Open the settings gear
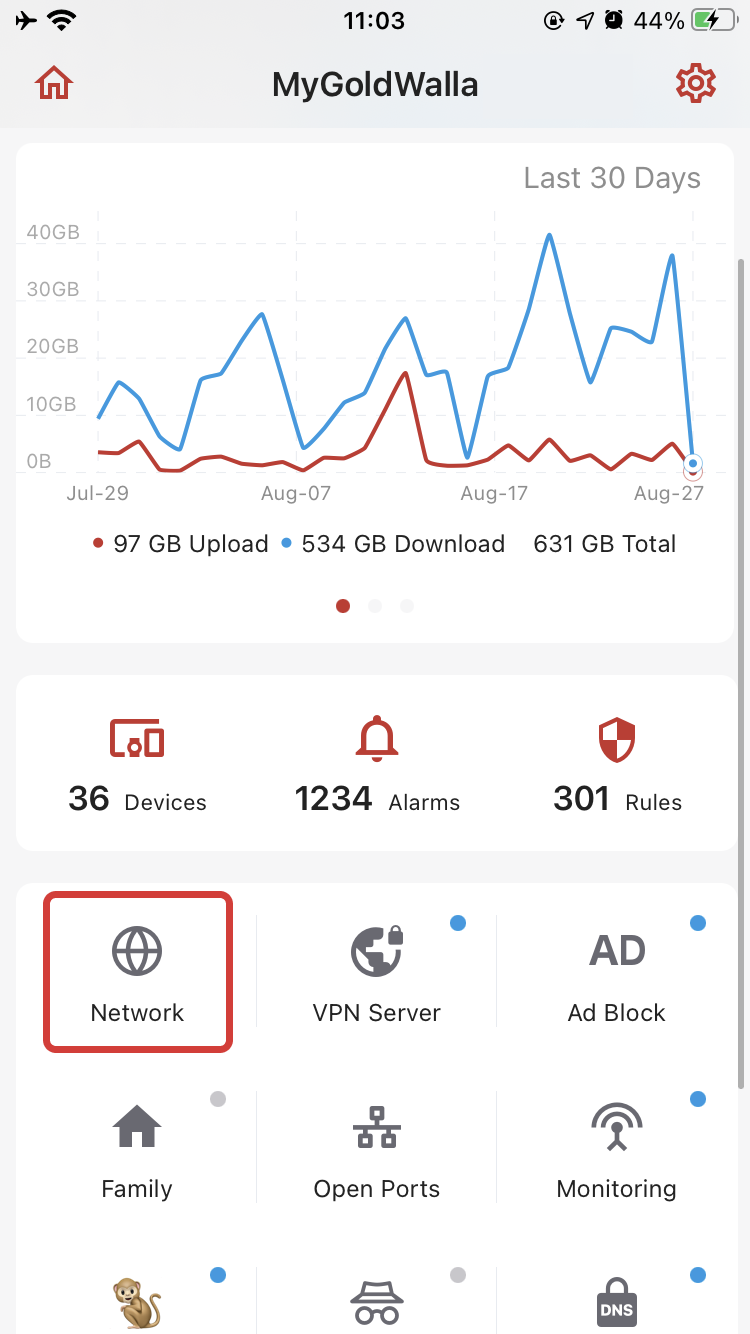750x1334 pixels. pos(695,83)
